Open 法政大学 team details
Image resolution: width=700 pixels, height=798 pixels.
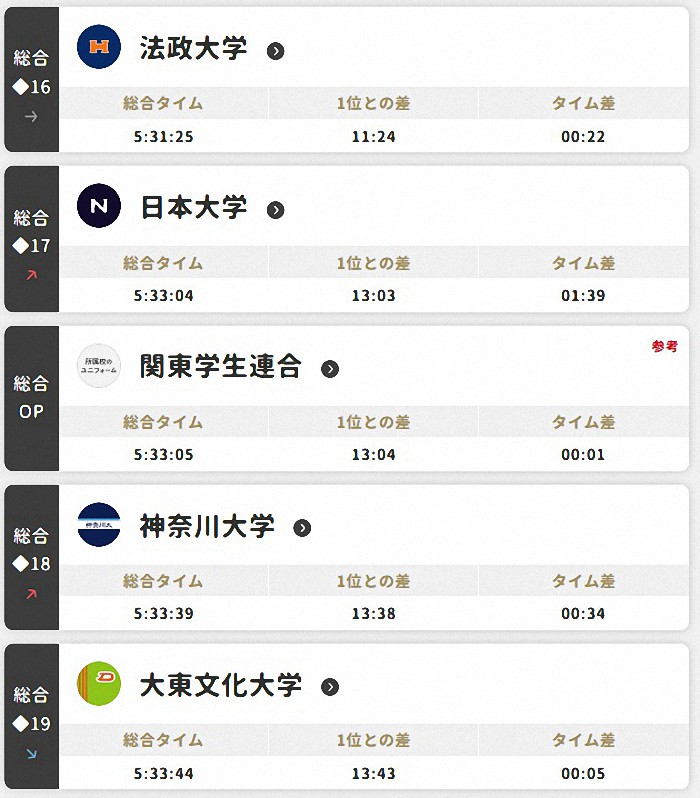coord(276,51)
